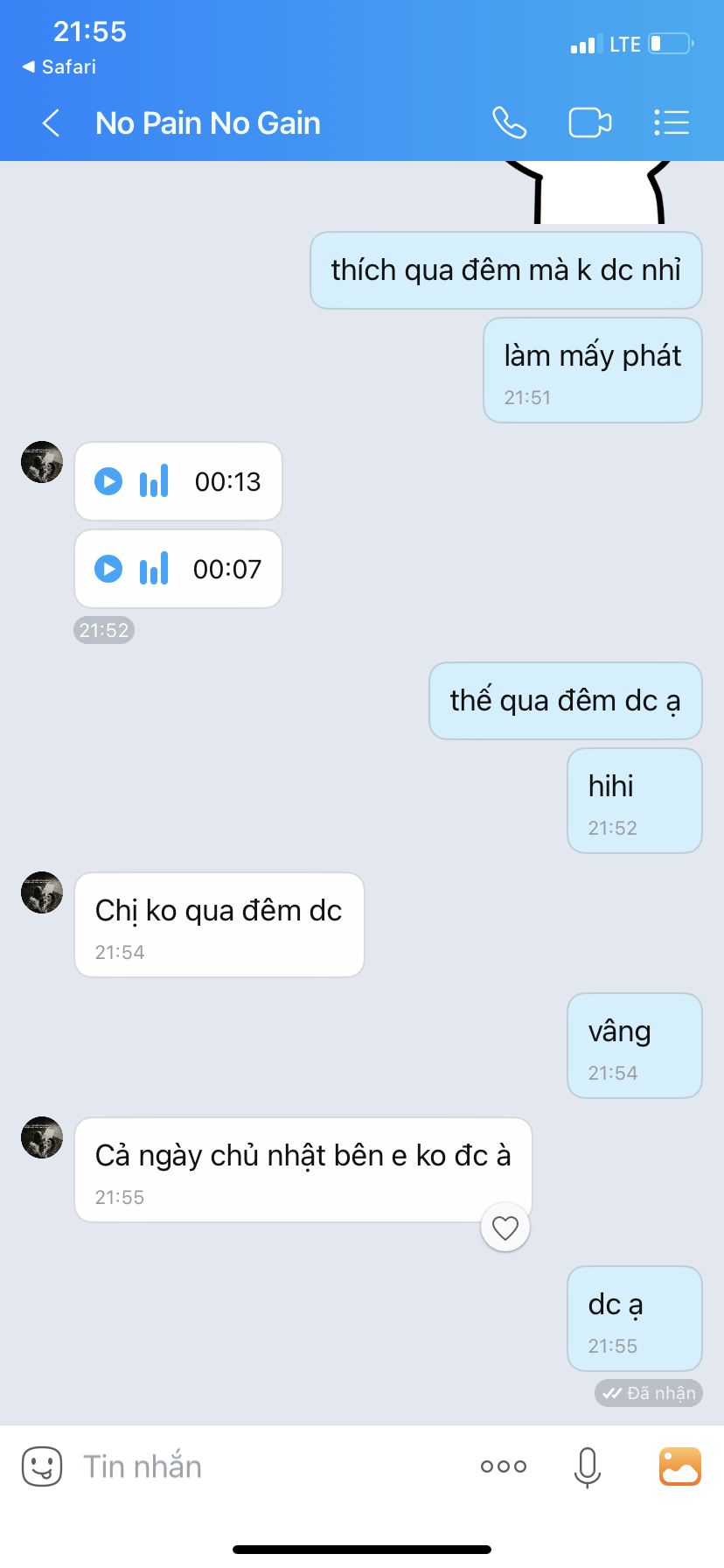Play the 00:13 voice message

coord(108,481)
